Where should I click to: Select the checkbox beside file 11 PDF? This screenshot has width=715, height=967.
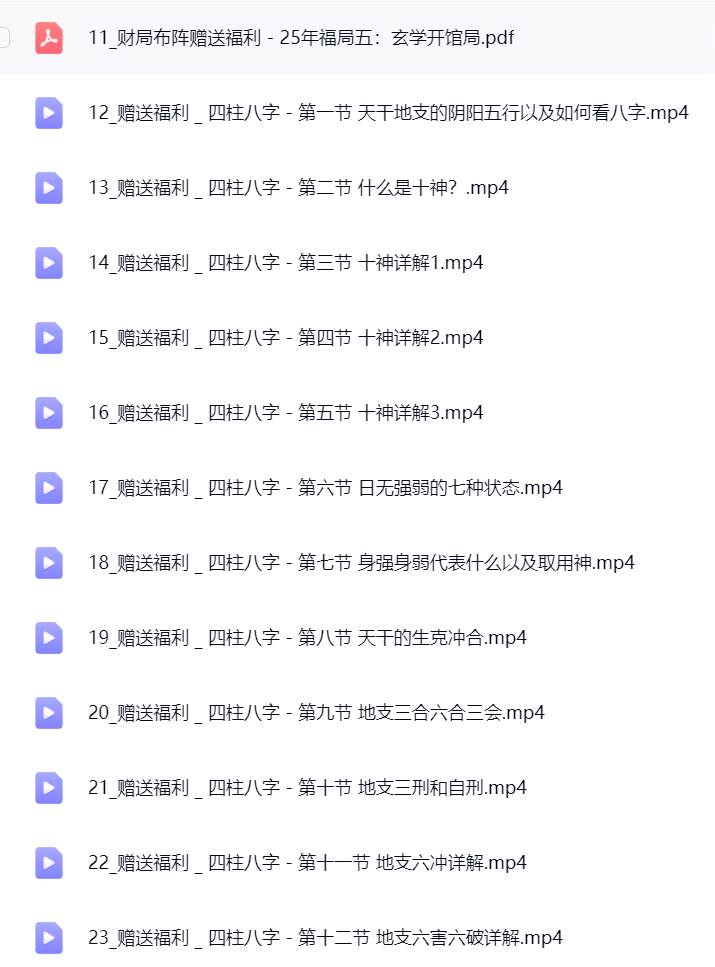click(x=4, y=38)
